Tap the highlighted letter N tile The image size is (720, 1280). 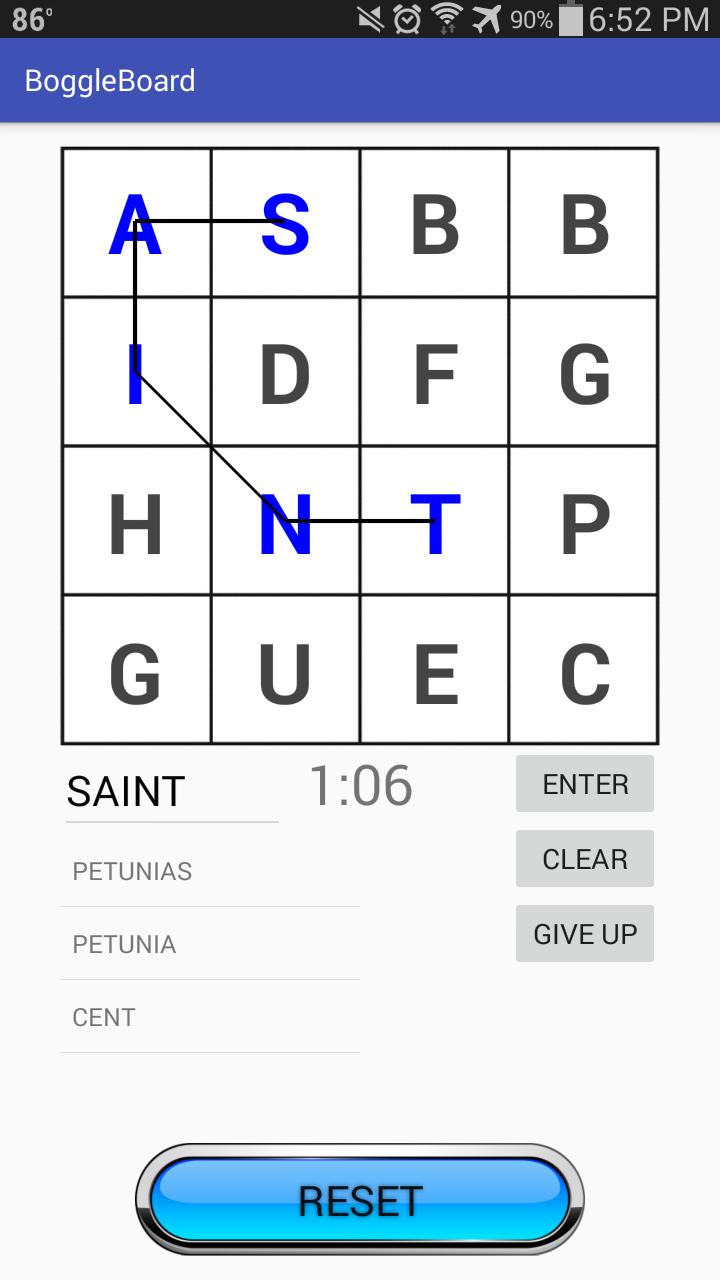pyautogui.click(x=285, y=521)
